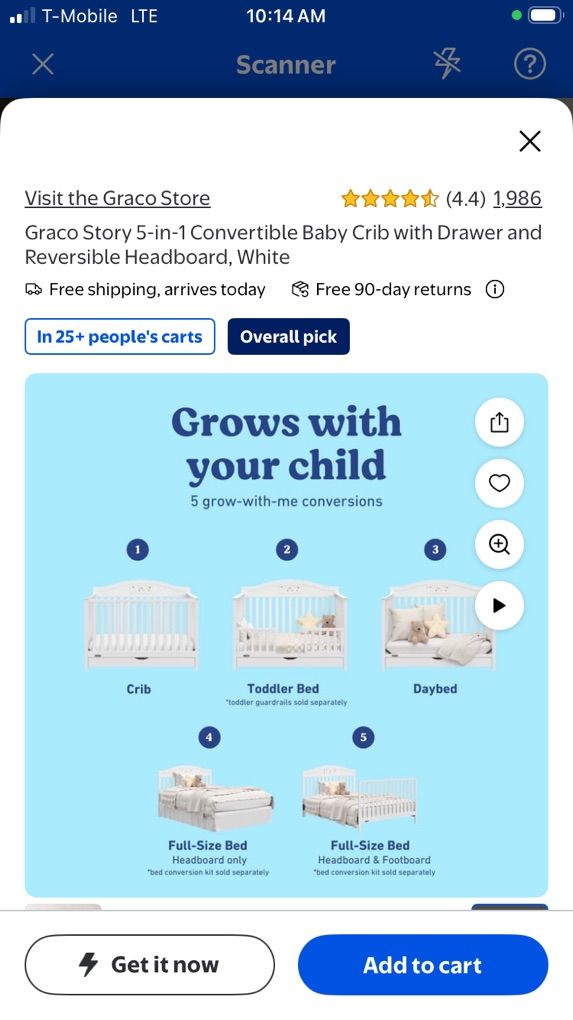This screenshot has width=573, height=1020.
Task: Open the scanner help icon
Action: coord(529,64)
